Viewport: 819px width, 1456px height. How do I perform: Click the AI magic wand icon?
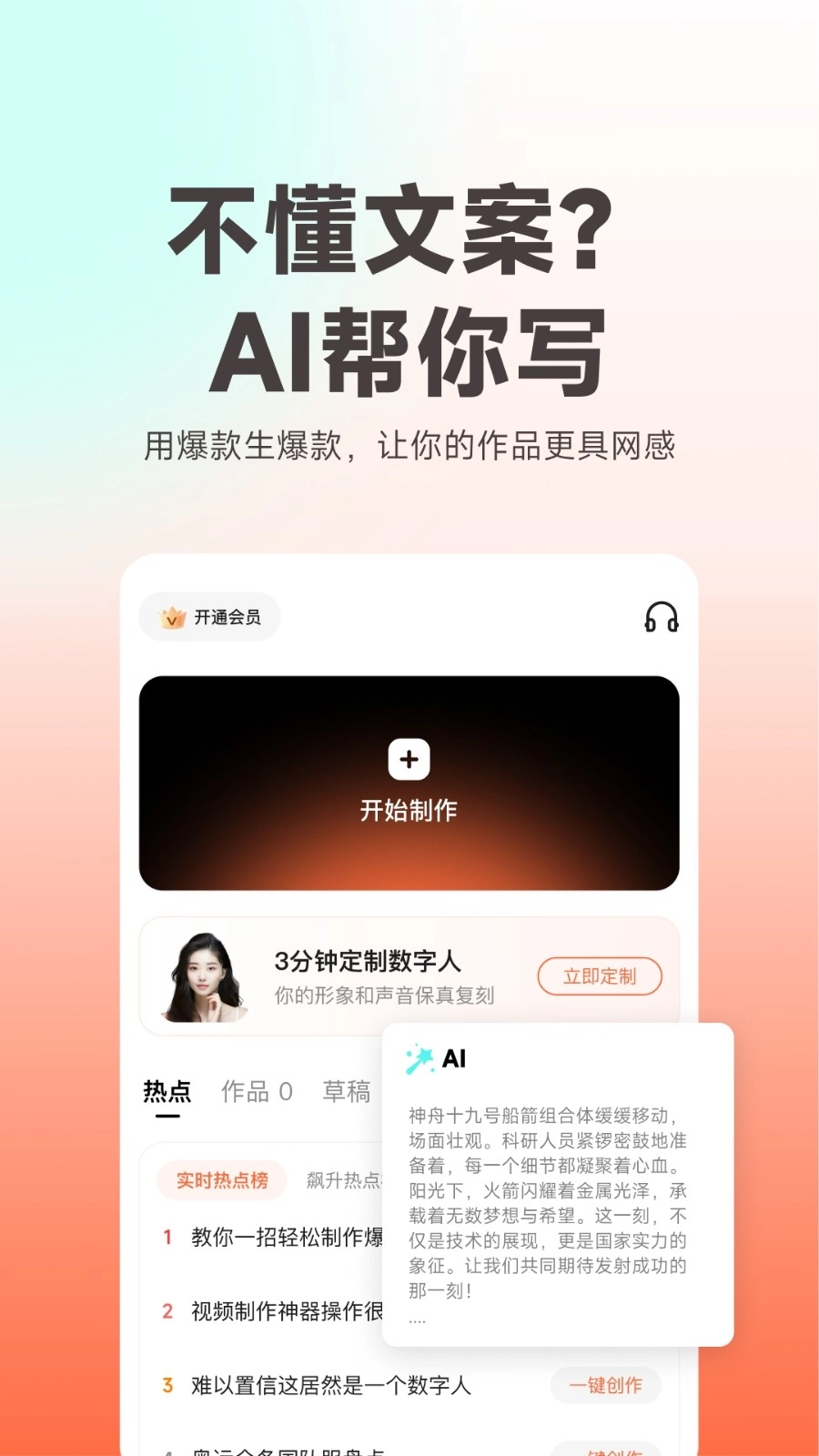(x=420, y=1057)
